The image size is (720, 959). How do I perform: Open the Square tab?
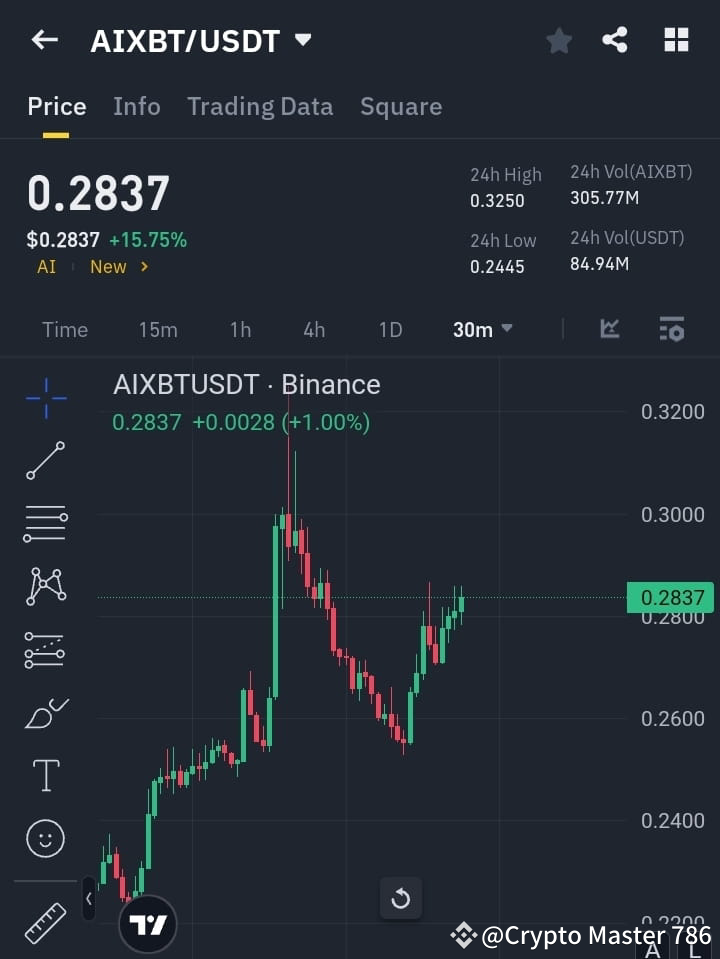401,106
